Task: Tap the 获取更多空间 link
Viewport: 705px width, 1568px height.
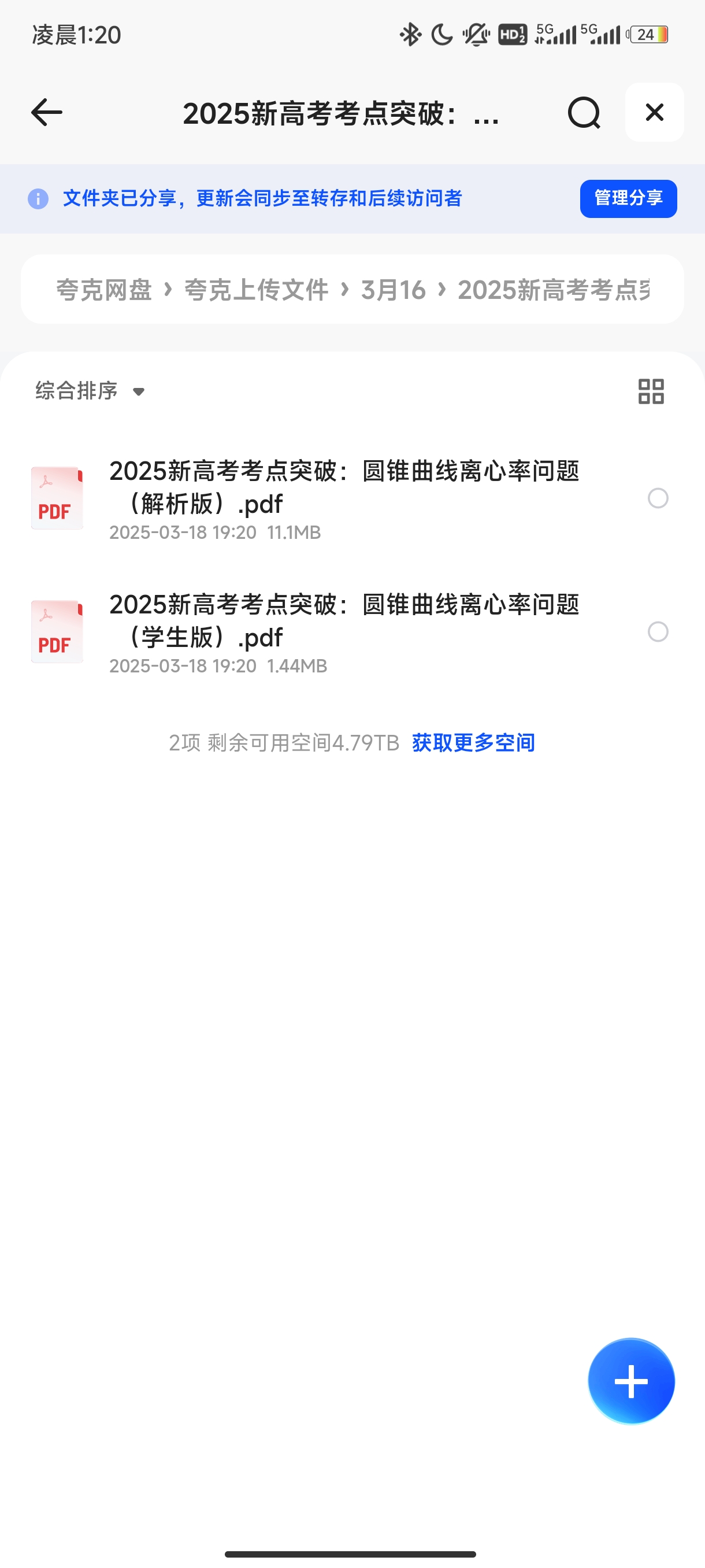Action: click(473, 742)
